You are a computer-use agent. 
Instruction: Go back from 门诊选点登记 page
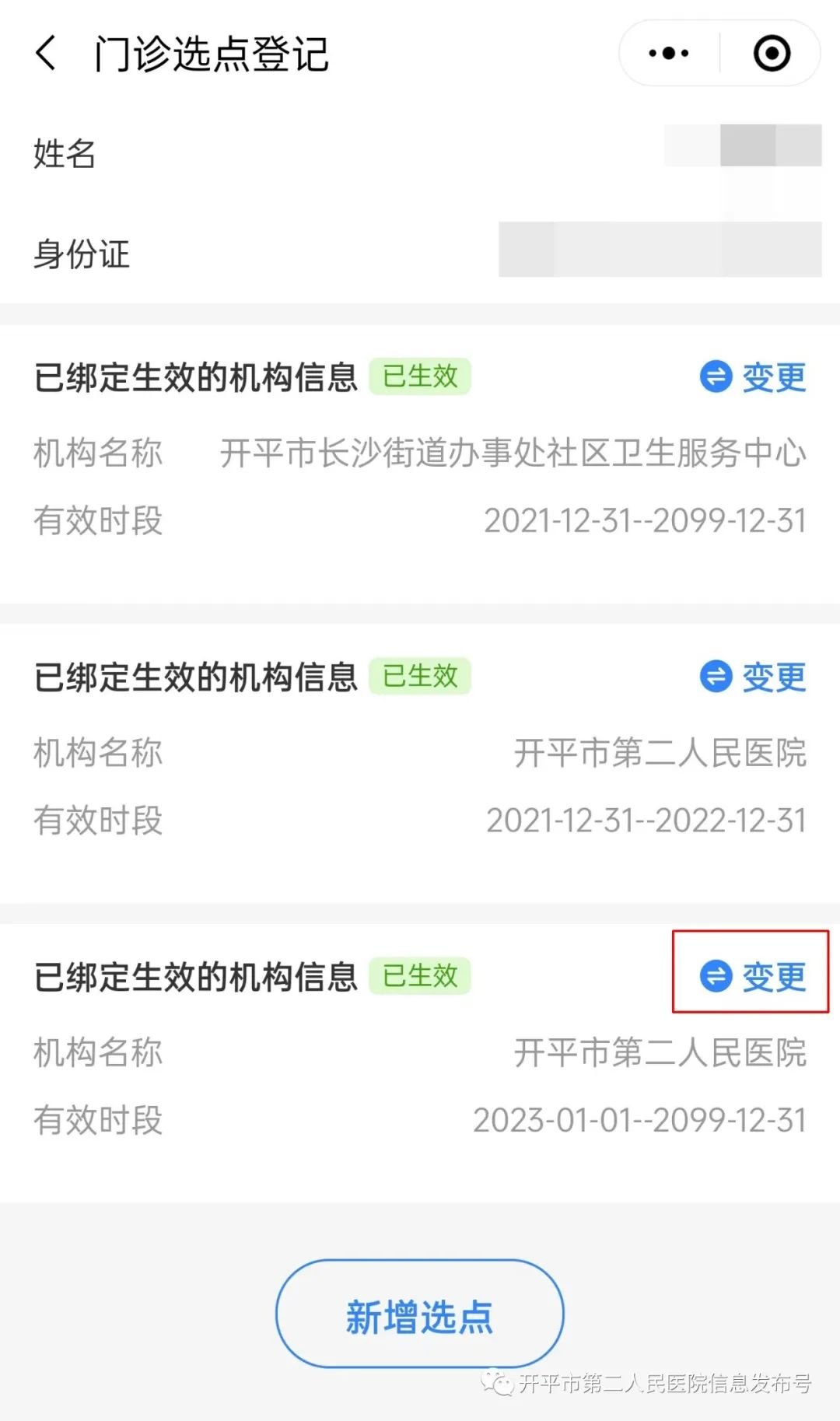coord(46,54)
